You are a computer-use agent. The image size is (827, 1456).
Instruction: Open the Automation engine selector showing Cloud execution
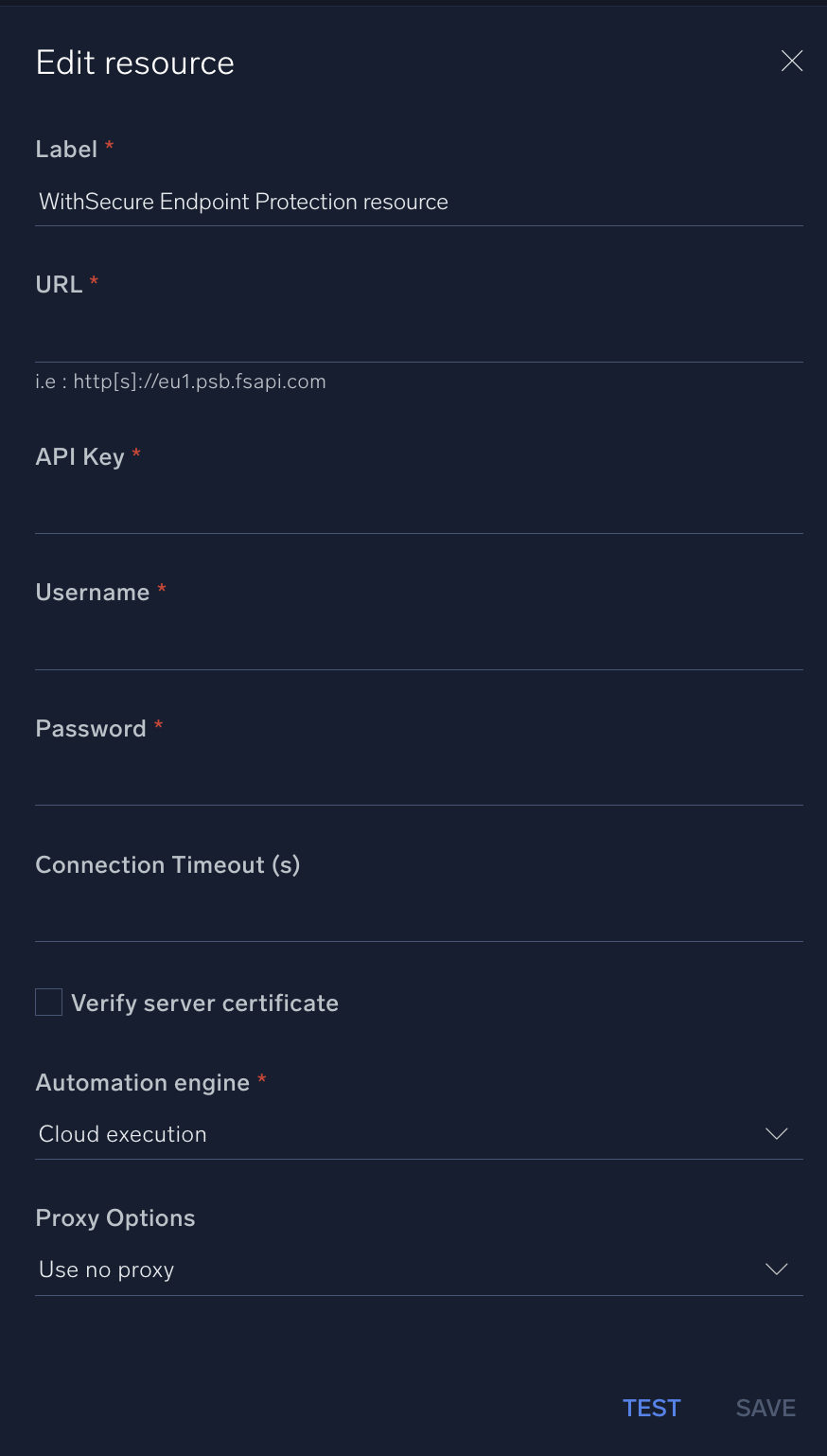pos(416,1133)
